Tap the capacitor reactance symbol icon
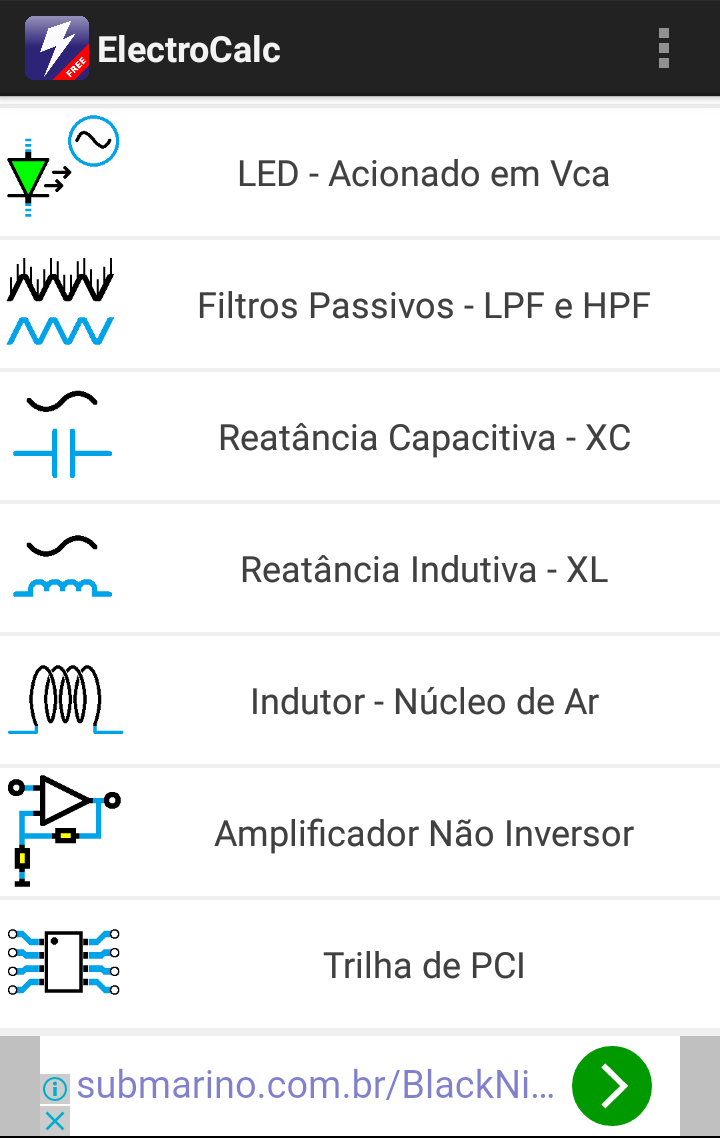The height and width of the screenshot is (1138, 720). 60,437
